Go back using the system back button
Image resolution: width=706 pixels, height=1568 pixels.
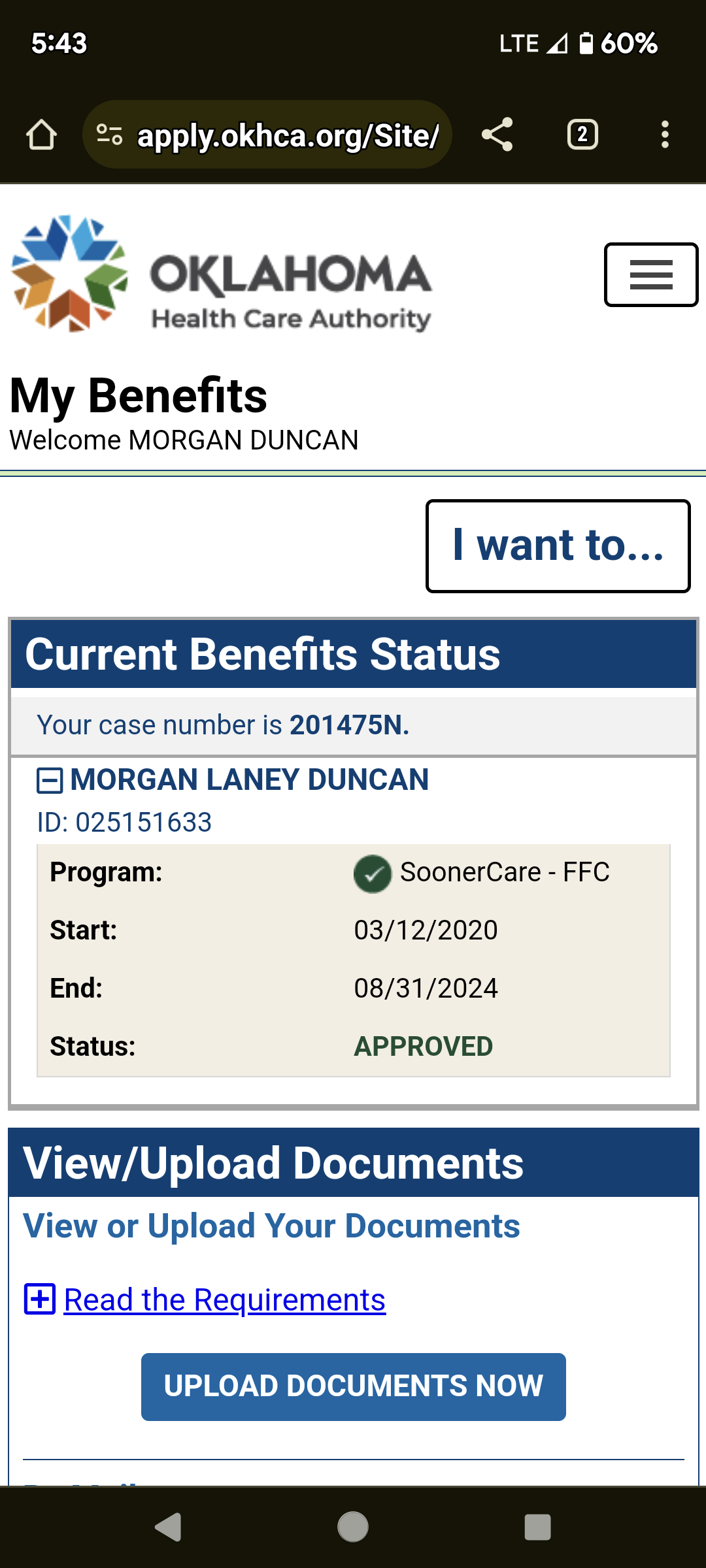coord(169,1527)
